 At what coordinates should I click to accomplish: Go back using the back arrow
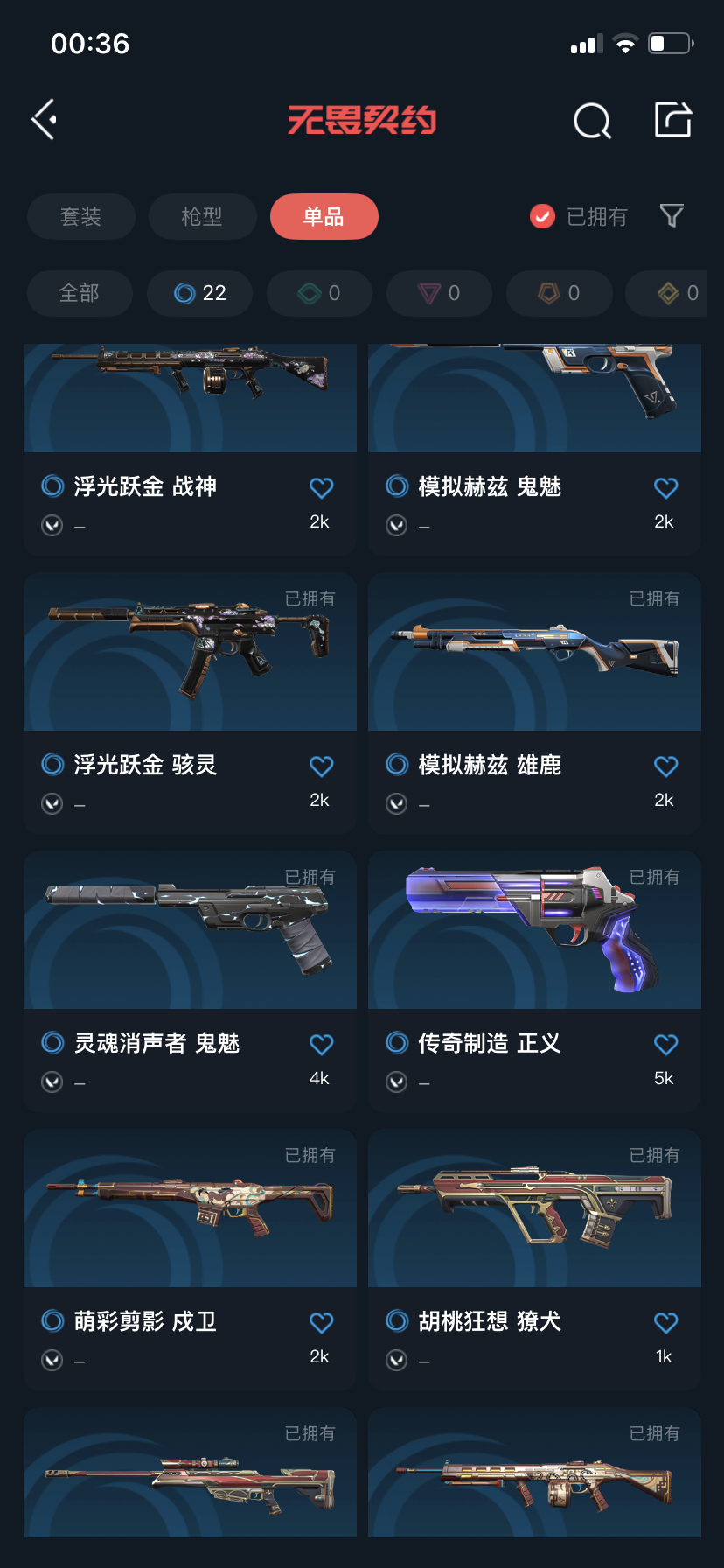tap(45, 120)
